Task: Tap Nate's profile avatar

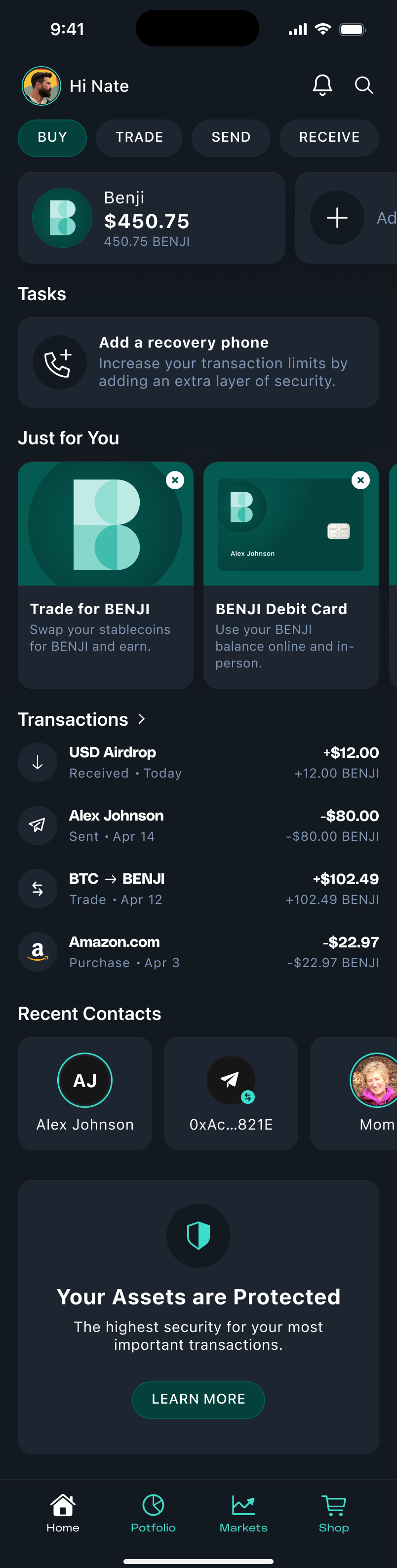Action: 41,86
